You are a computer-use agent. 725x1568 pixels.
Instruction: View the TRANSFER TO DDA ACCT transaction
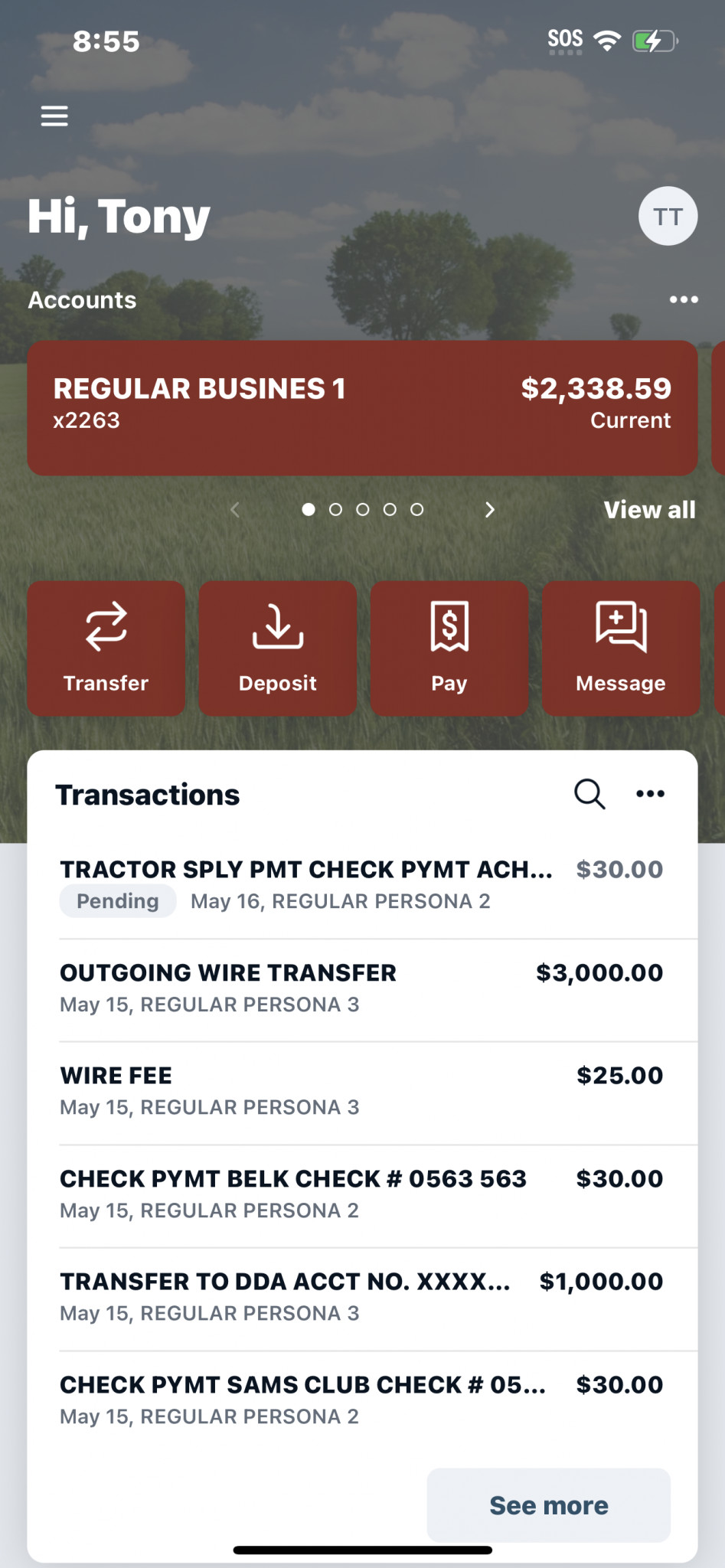(x=362, y=1298)
